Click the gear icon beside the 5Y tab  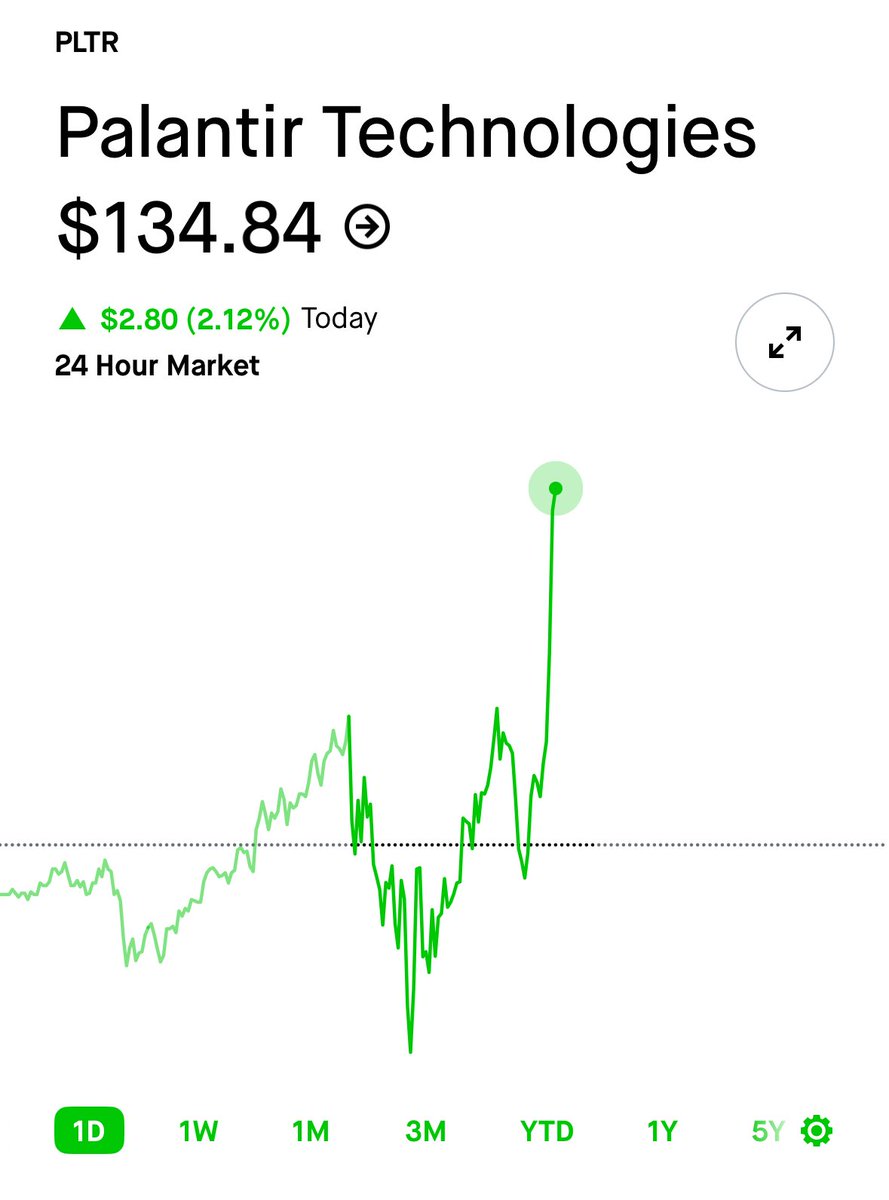(x=818, y=1130)
